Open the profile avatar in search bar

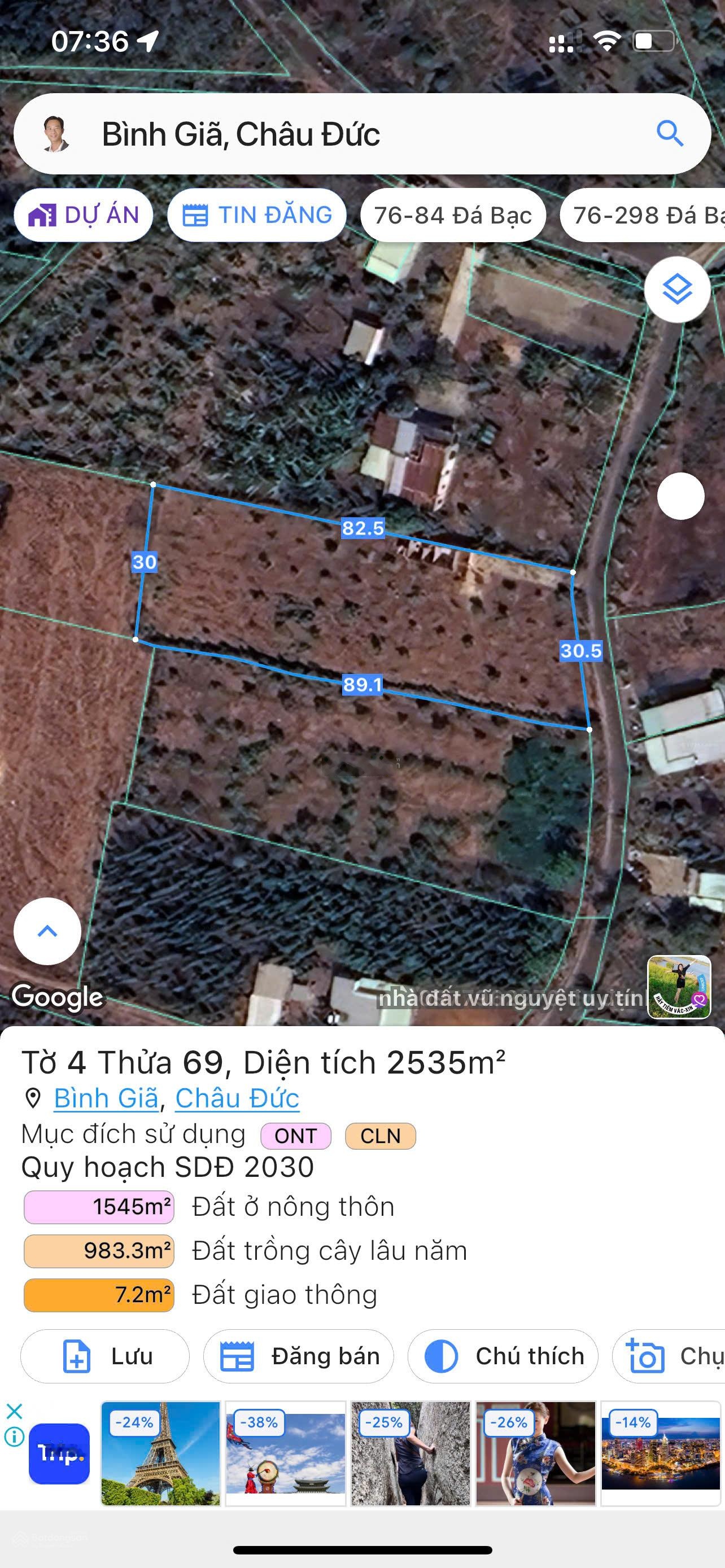56,133
